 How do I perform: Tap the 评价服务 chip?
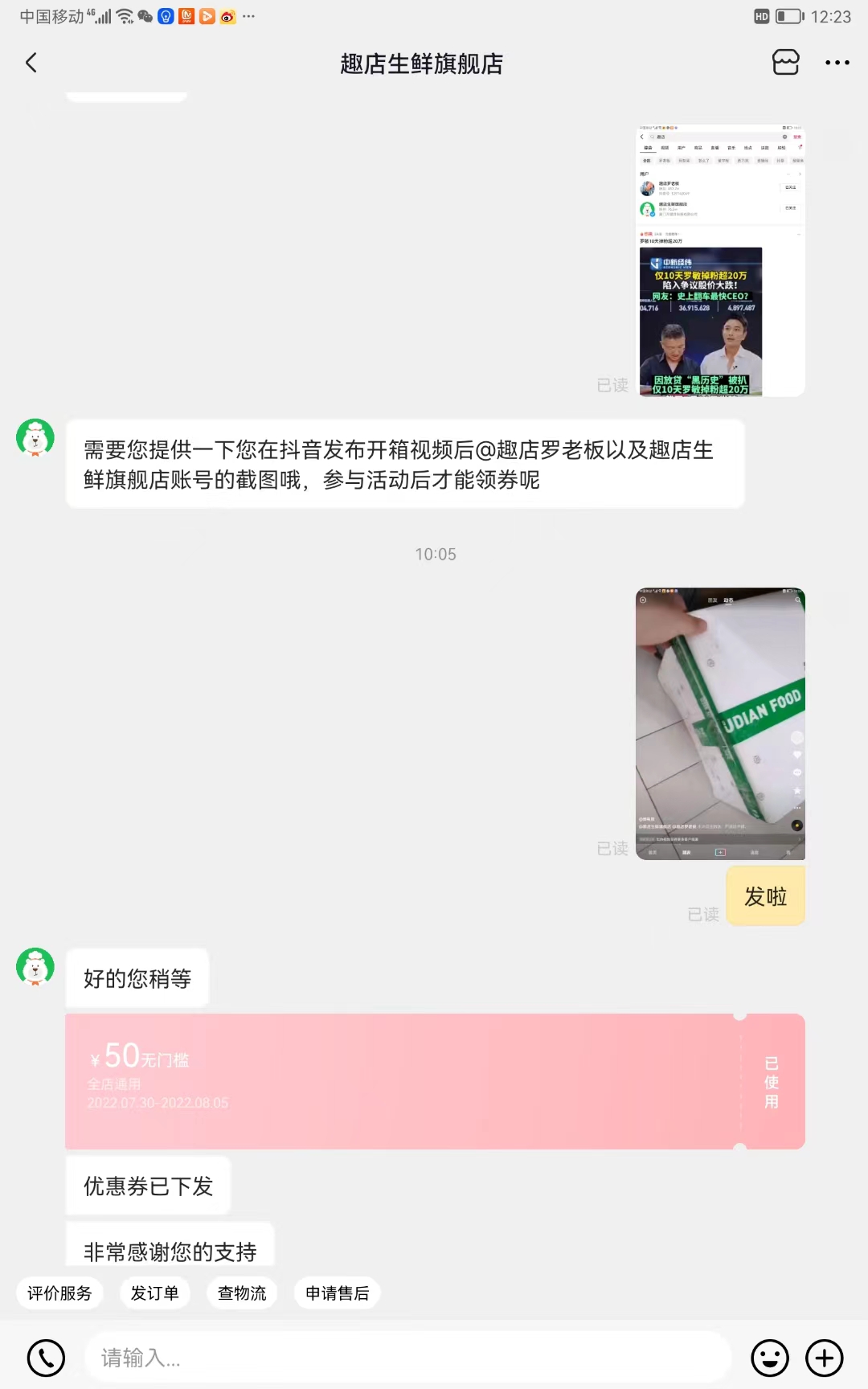[x=59, y=1293]
